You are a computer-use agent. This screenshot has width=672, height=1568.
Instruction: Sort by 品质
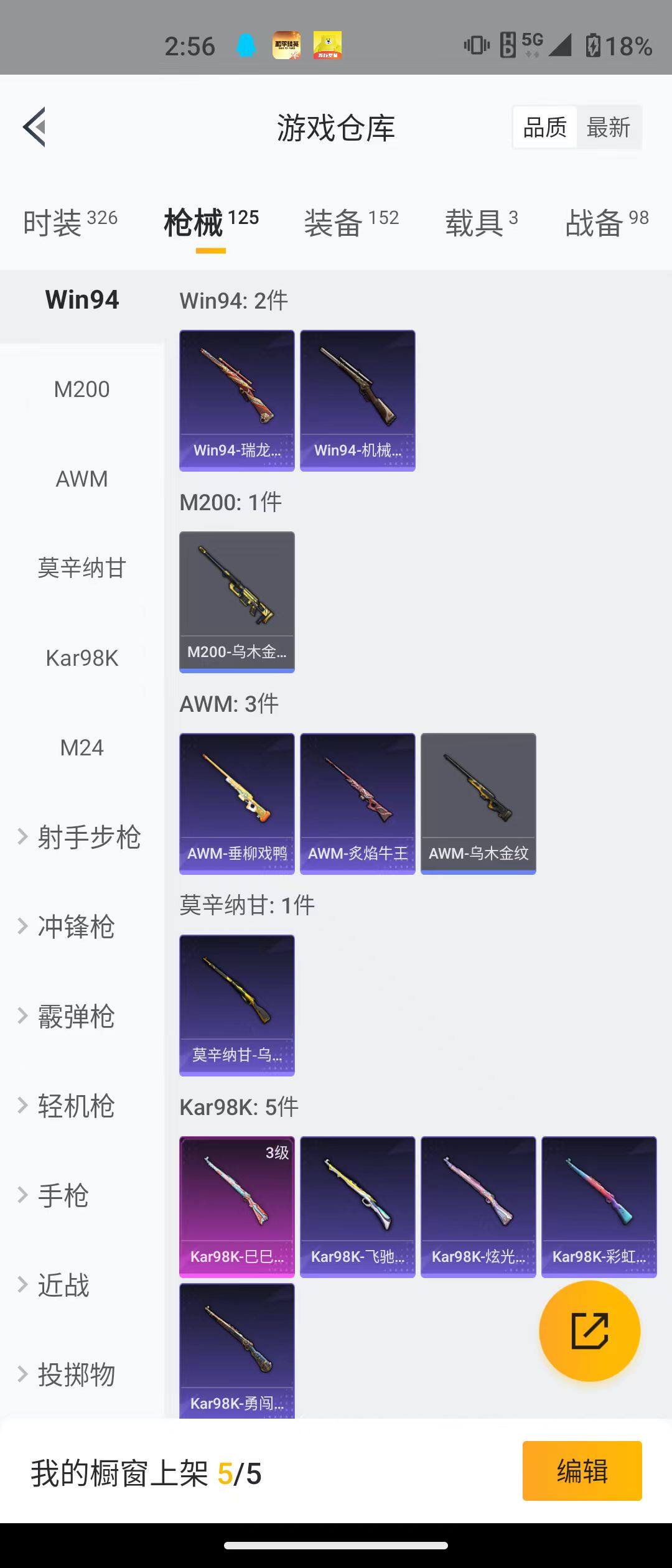(545, 128)
